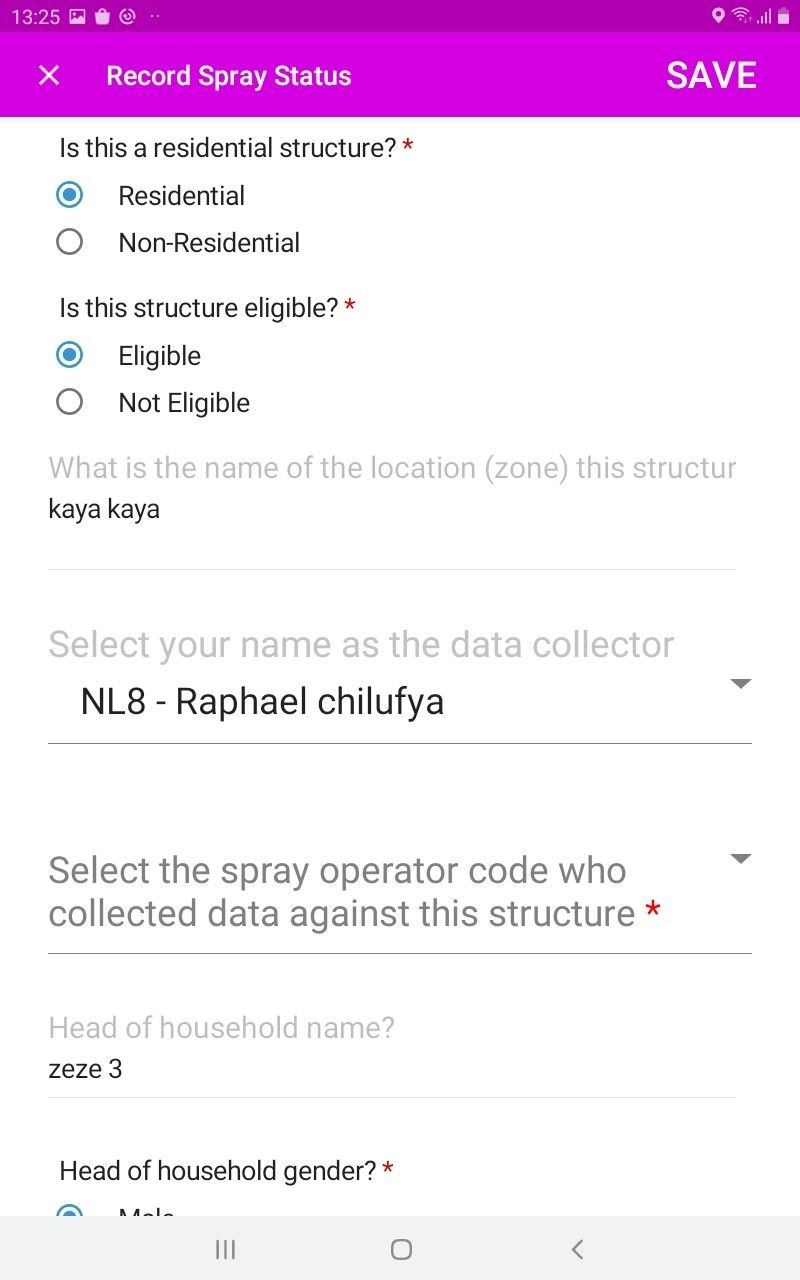The height and width of the screenshot is (1280, 800).
Task: Close the Record Spray Status form
Action: 49,76
